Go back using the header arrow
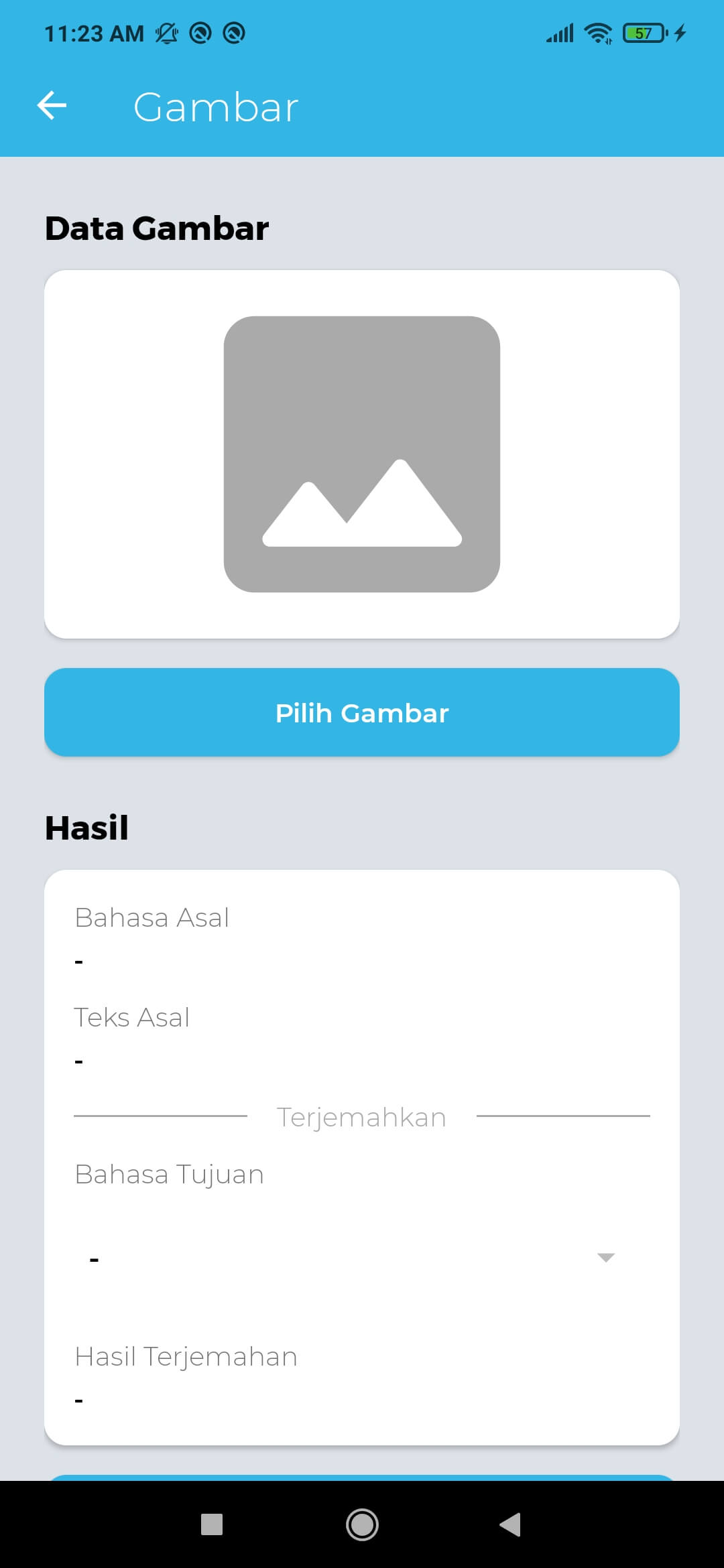Image resolution: width=724 pixels, height=1568 pixels. tap(52, 106)
